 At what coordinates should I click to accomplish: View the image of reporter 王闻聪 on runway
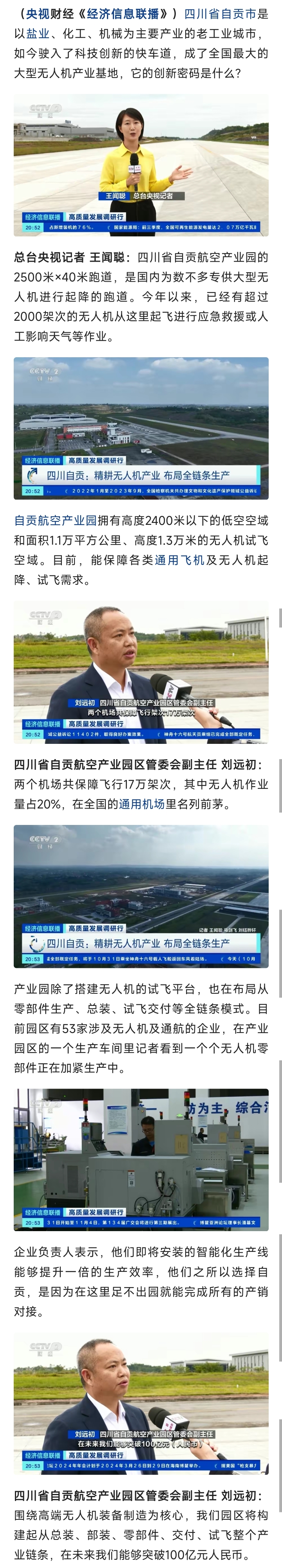tap(141, 165)
